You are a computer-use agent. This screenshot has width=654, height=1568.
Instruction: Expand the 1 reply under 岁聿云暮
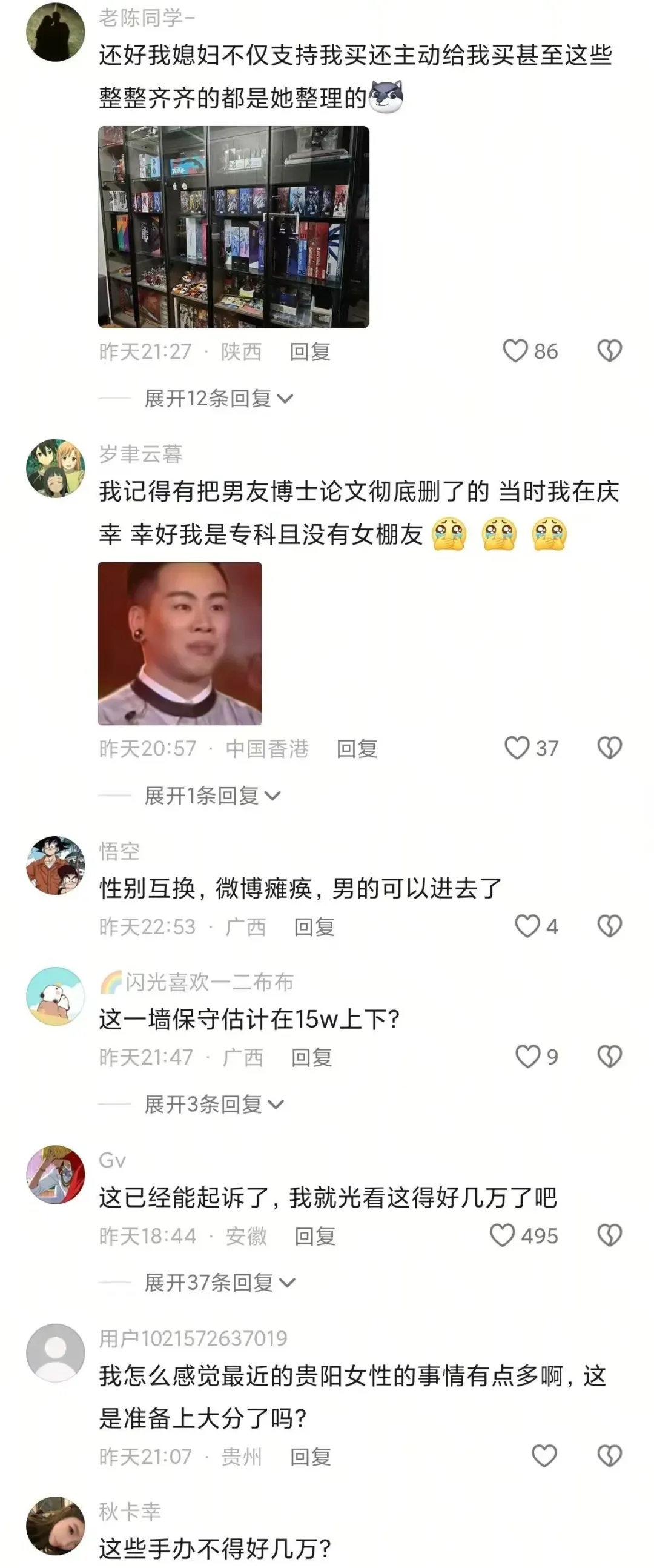[x=212, y=796]
